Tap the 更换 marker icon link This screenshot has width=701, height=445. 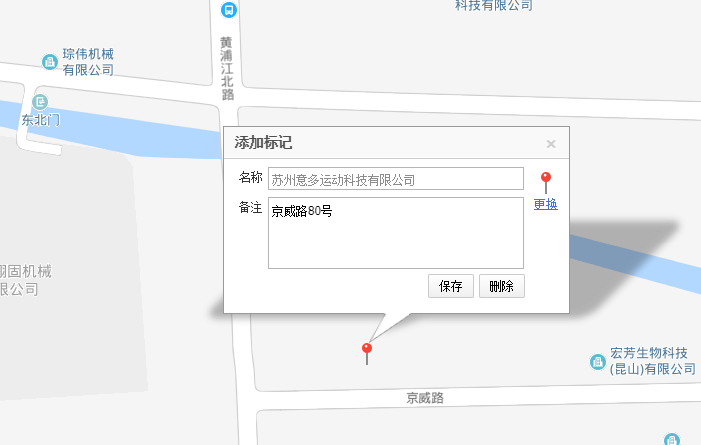coord(545,204)
